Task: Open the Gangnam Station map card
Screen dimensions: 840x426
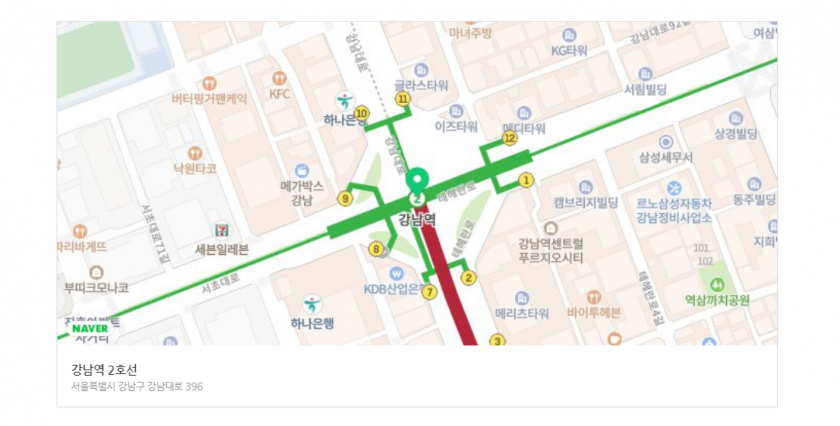Action: (416, 184)
